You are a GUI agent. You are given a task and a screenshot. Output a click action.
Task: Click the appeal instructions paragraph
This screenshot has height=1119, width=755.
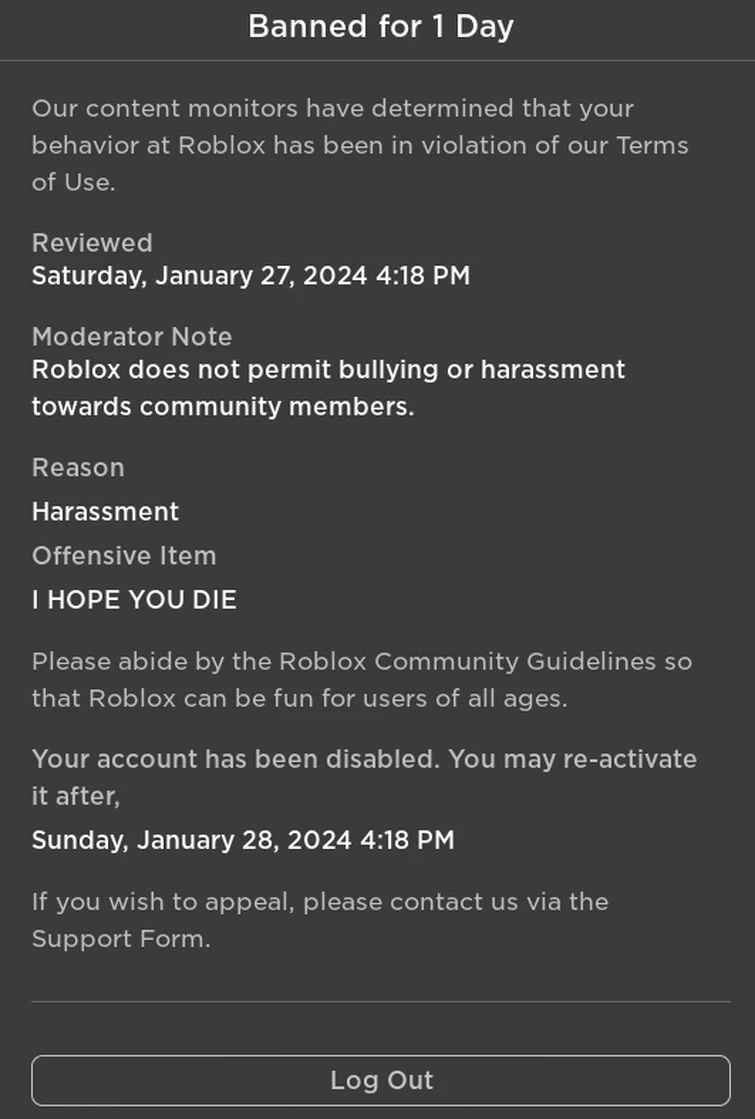(x=319, y=920)
